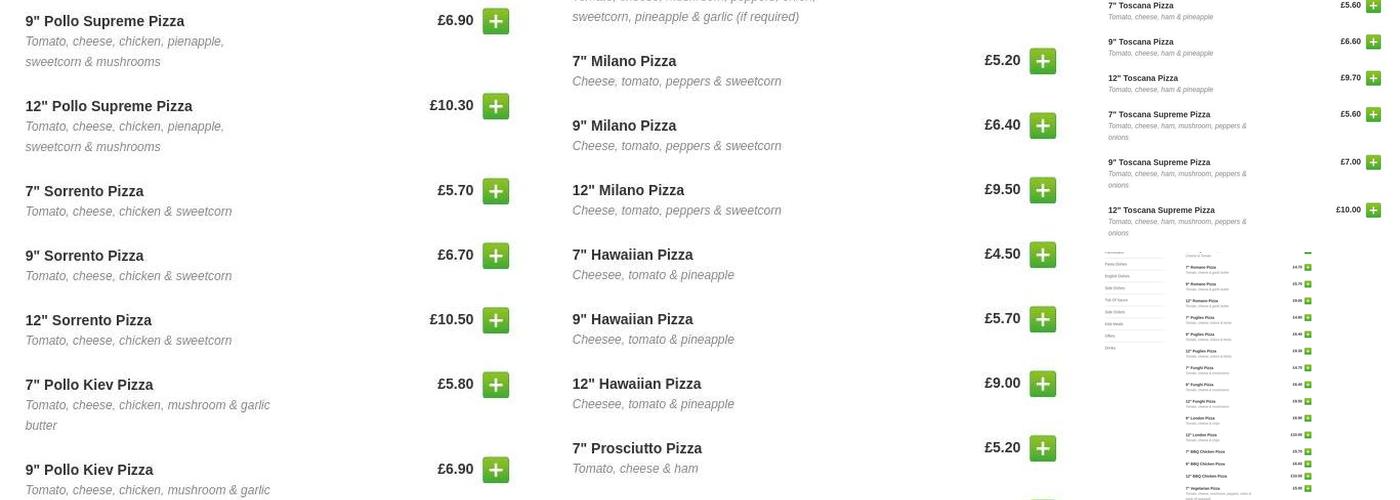Add the 7" Hawaiian Pizza
The image size is (1400, 500).
tap(1042, 255)
